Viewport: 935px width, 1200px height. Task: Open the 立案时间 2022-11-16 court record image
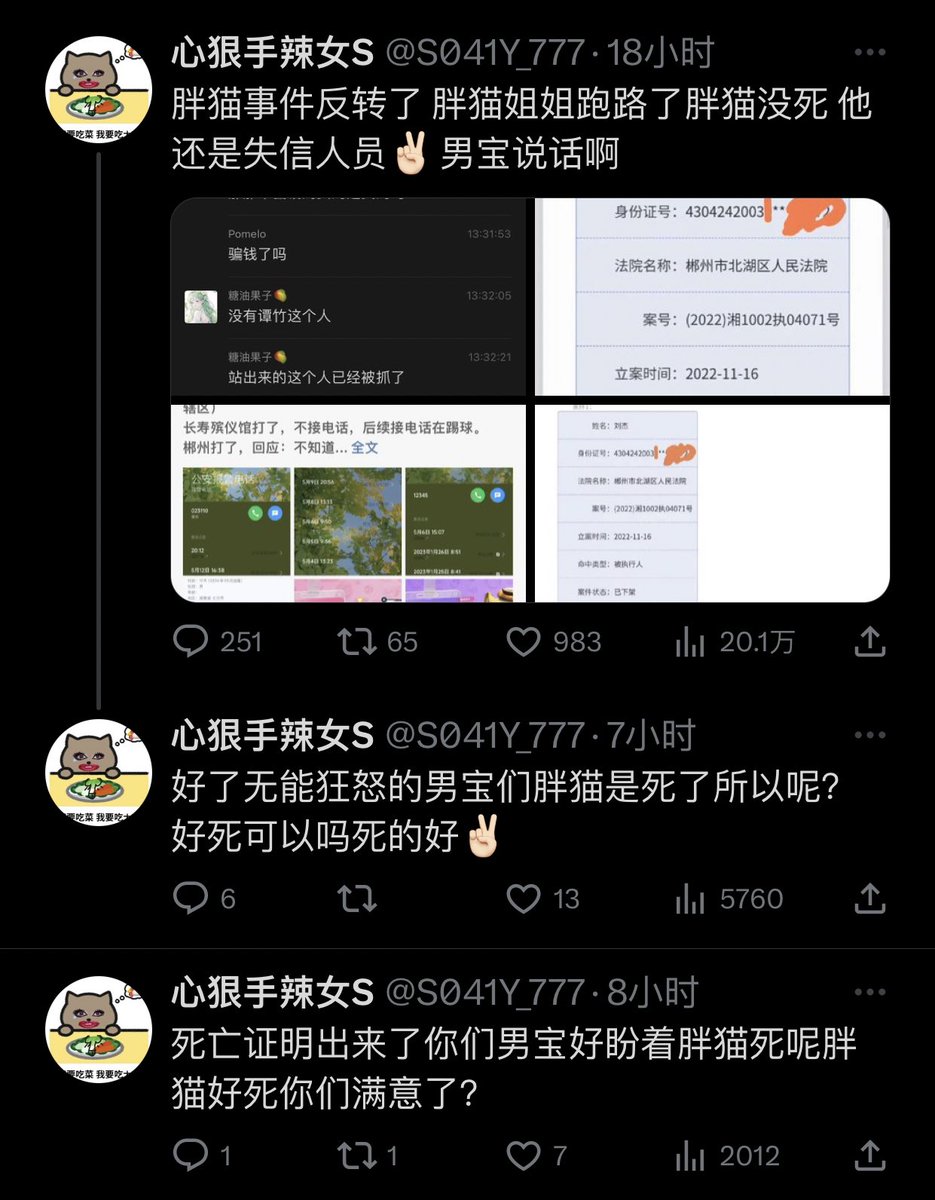click(x=711, y=296)
